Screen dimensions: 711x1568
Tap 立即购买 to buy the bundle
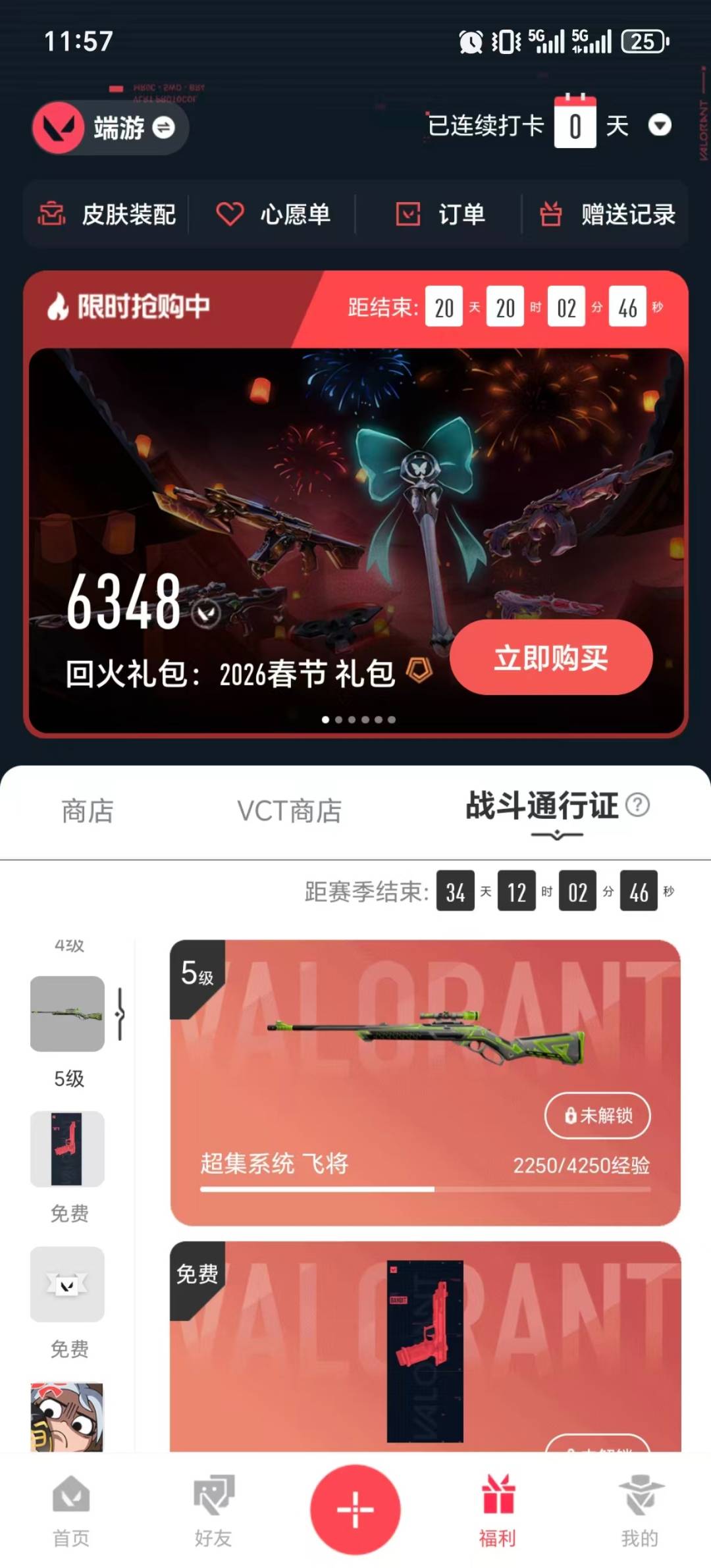tap(551, 658)
